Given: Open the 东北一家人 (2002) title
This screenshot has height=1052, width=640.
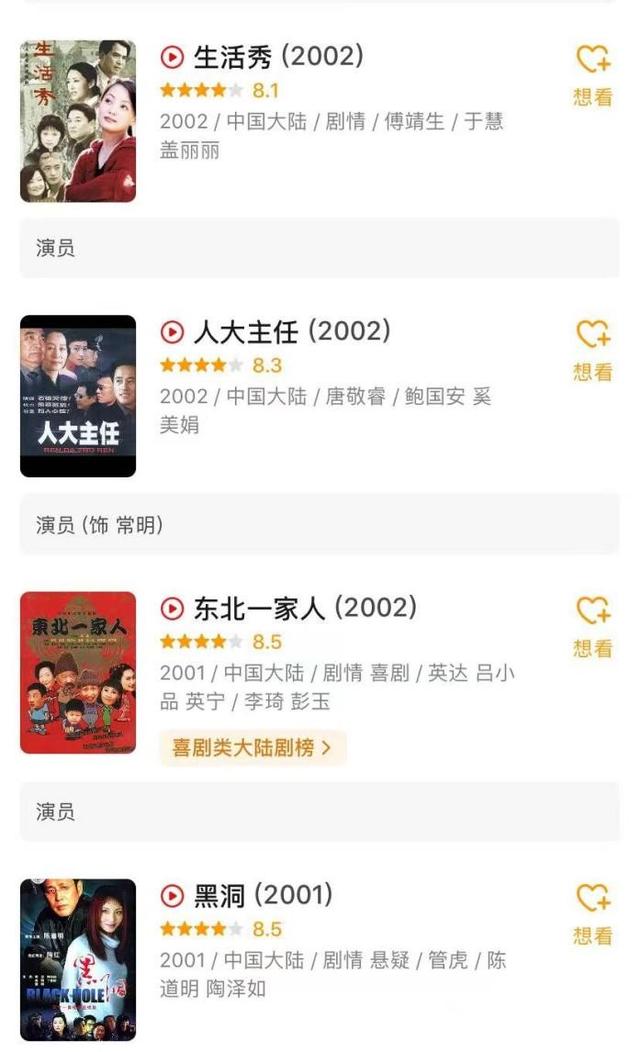Looking at the screenshot, I should [290, 608].
